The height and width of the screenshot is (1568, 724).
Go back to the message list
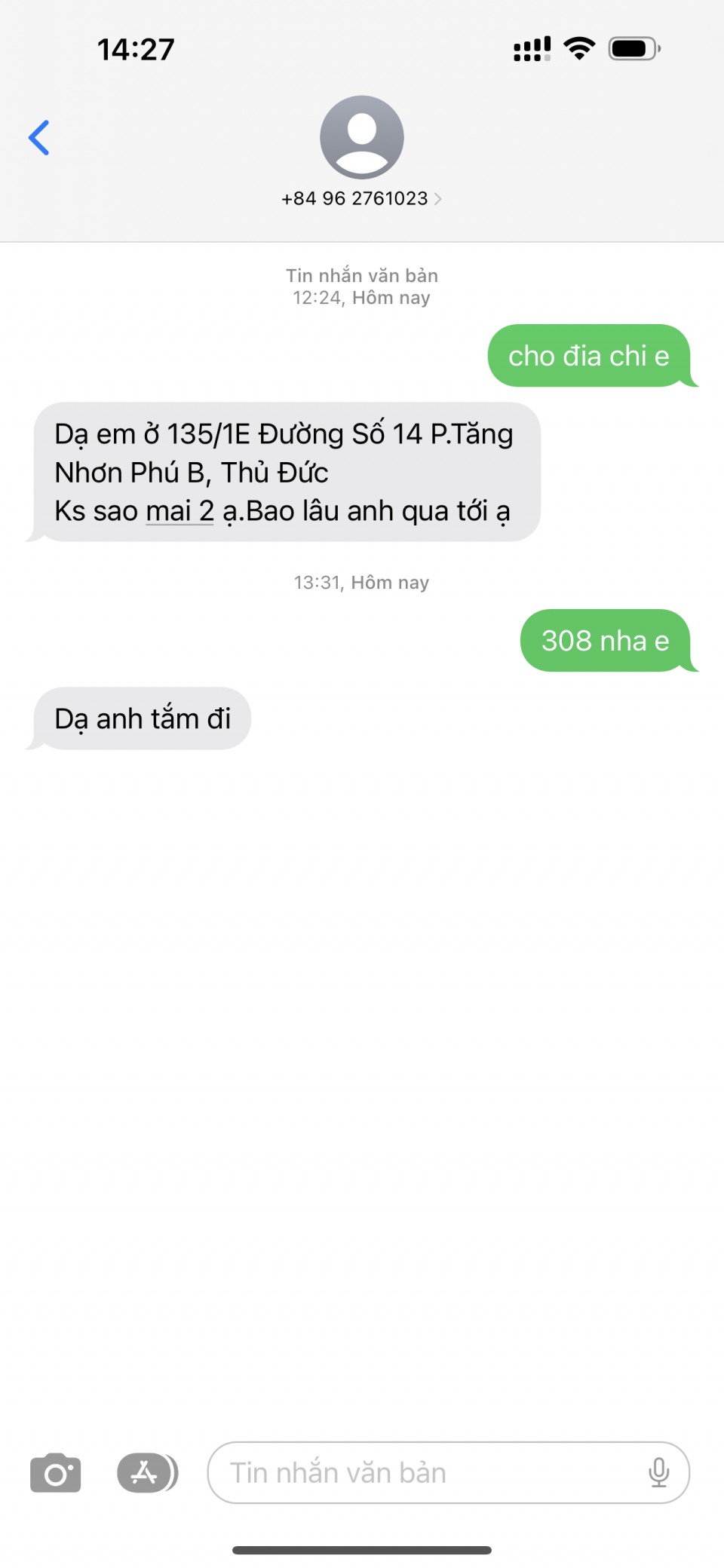(x=39, y=138)
